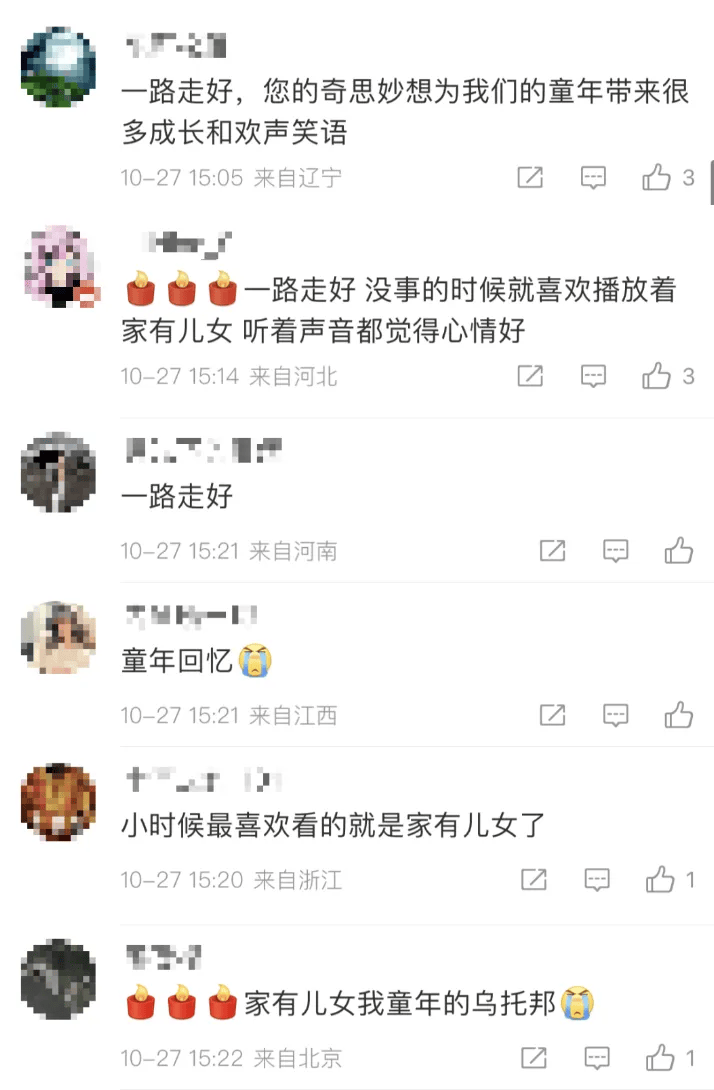The height and width of the screenshot is (1090, 714).
Task: Share the comment from 北京
Action: click(534, 1057)
